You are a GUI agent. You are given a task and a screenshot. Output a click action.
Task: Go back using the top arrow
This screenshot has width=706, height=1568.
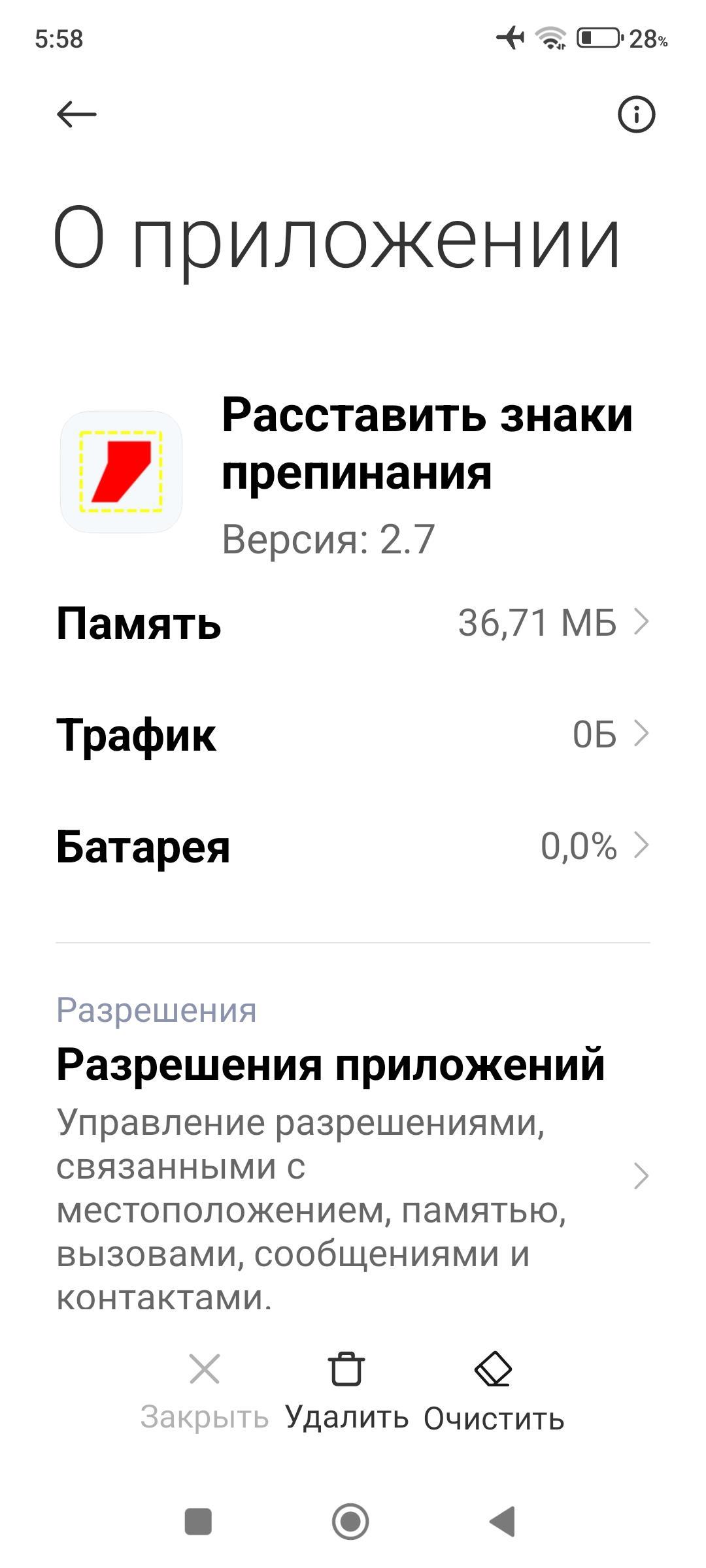click(x=76, y=114)
